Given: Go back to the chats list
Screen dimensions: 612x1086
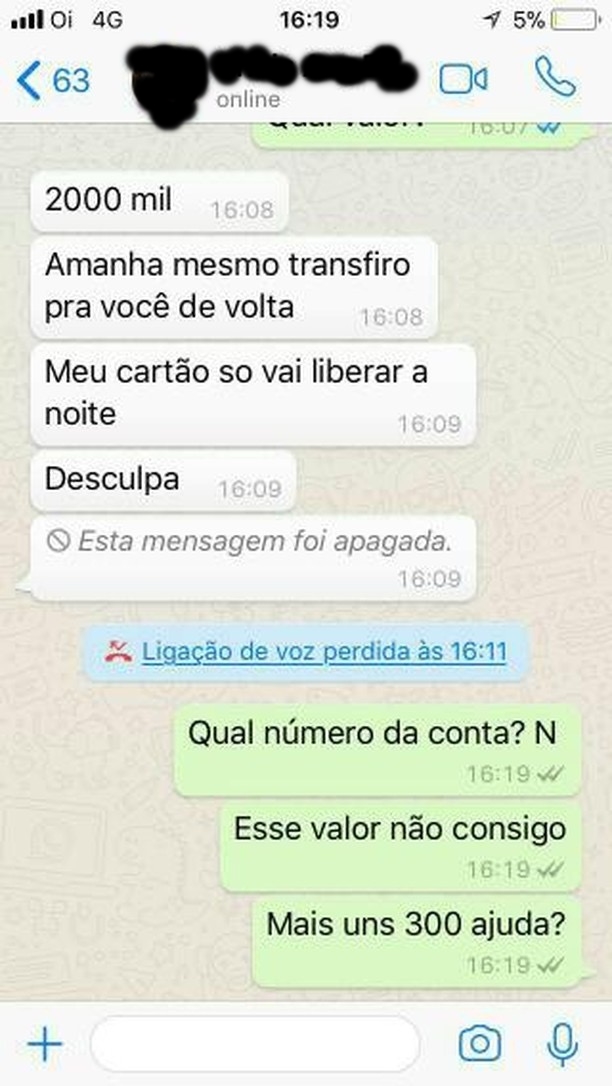Looking at the screenshot, I should 52,79.
